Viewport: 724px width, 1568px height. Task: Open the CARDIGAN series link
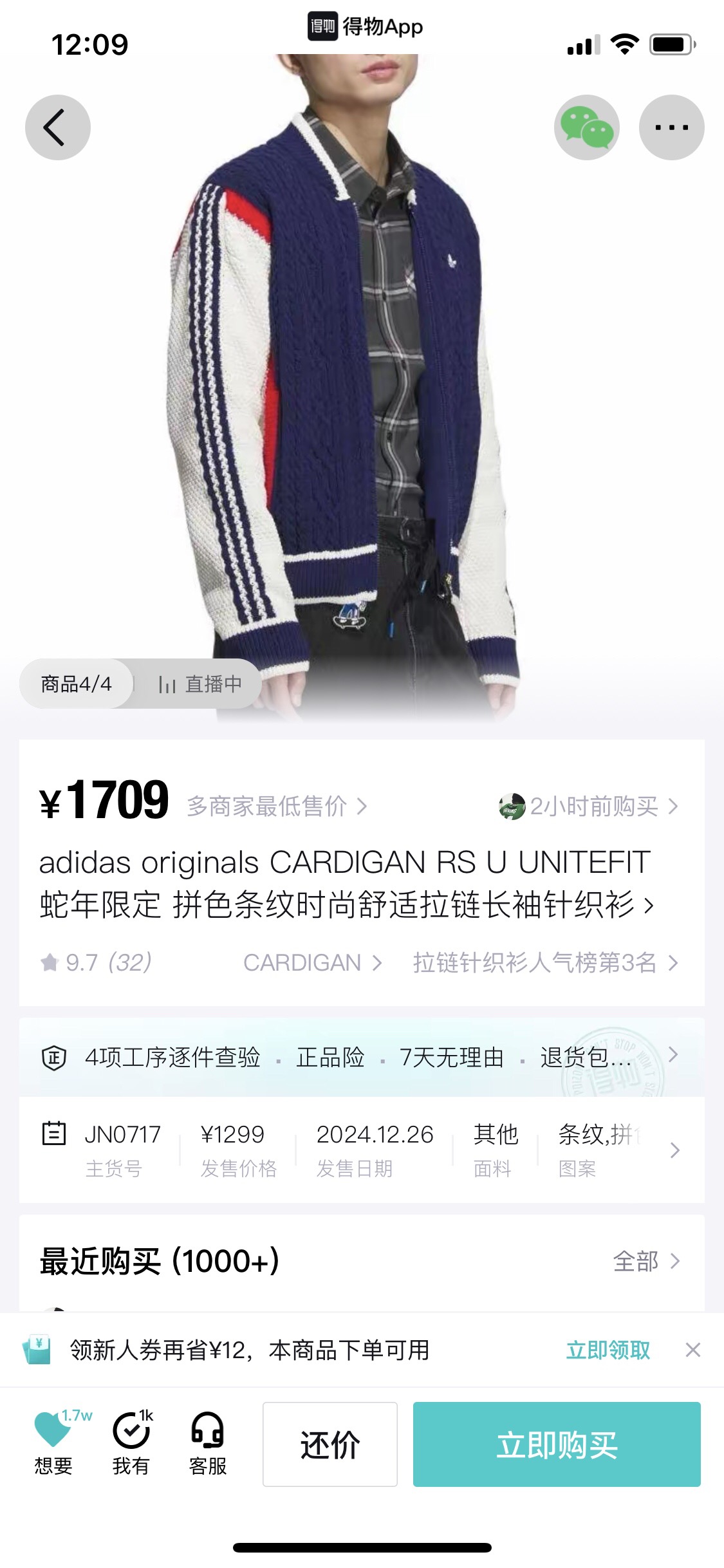point(313,962)
